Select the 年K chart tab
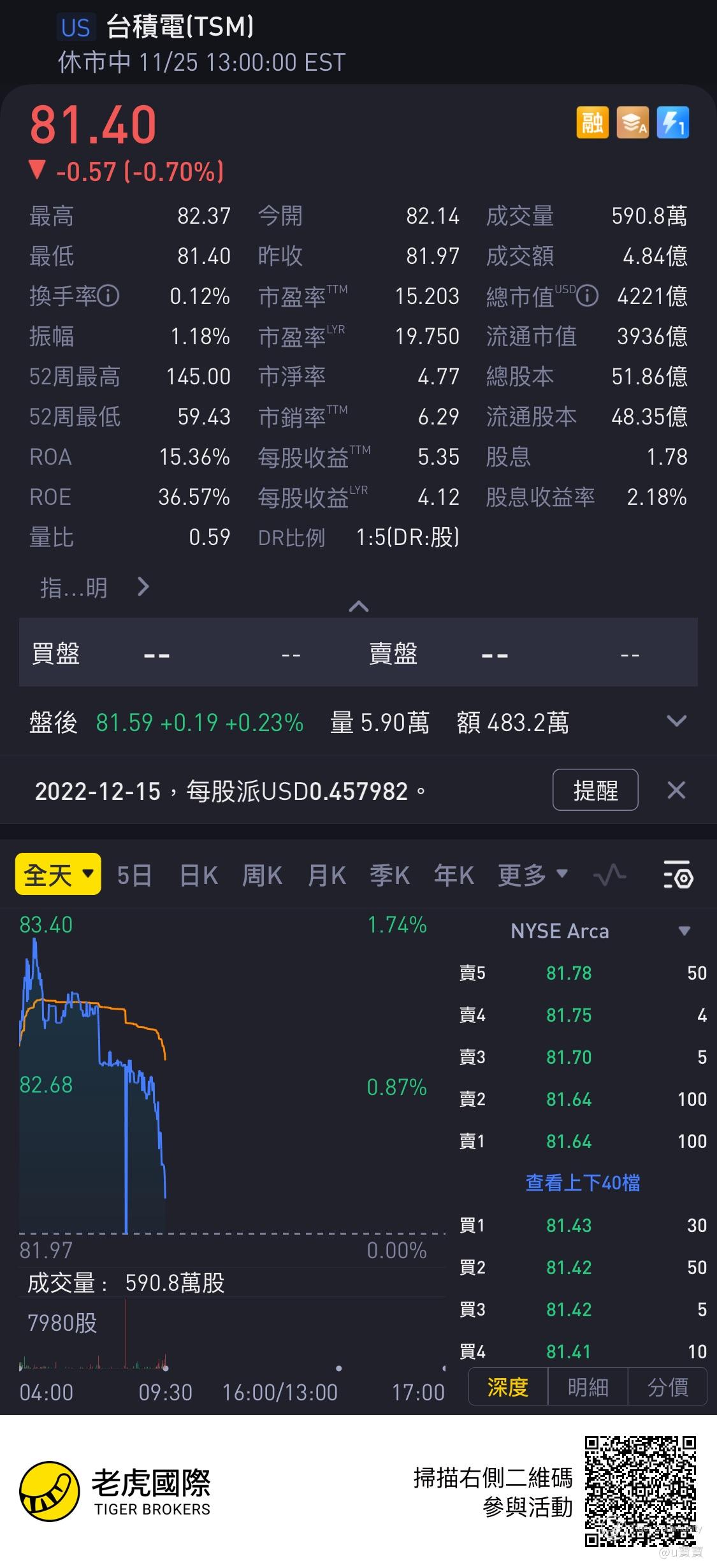Screen dimensions: 717x1568 [454, 875]
